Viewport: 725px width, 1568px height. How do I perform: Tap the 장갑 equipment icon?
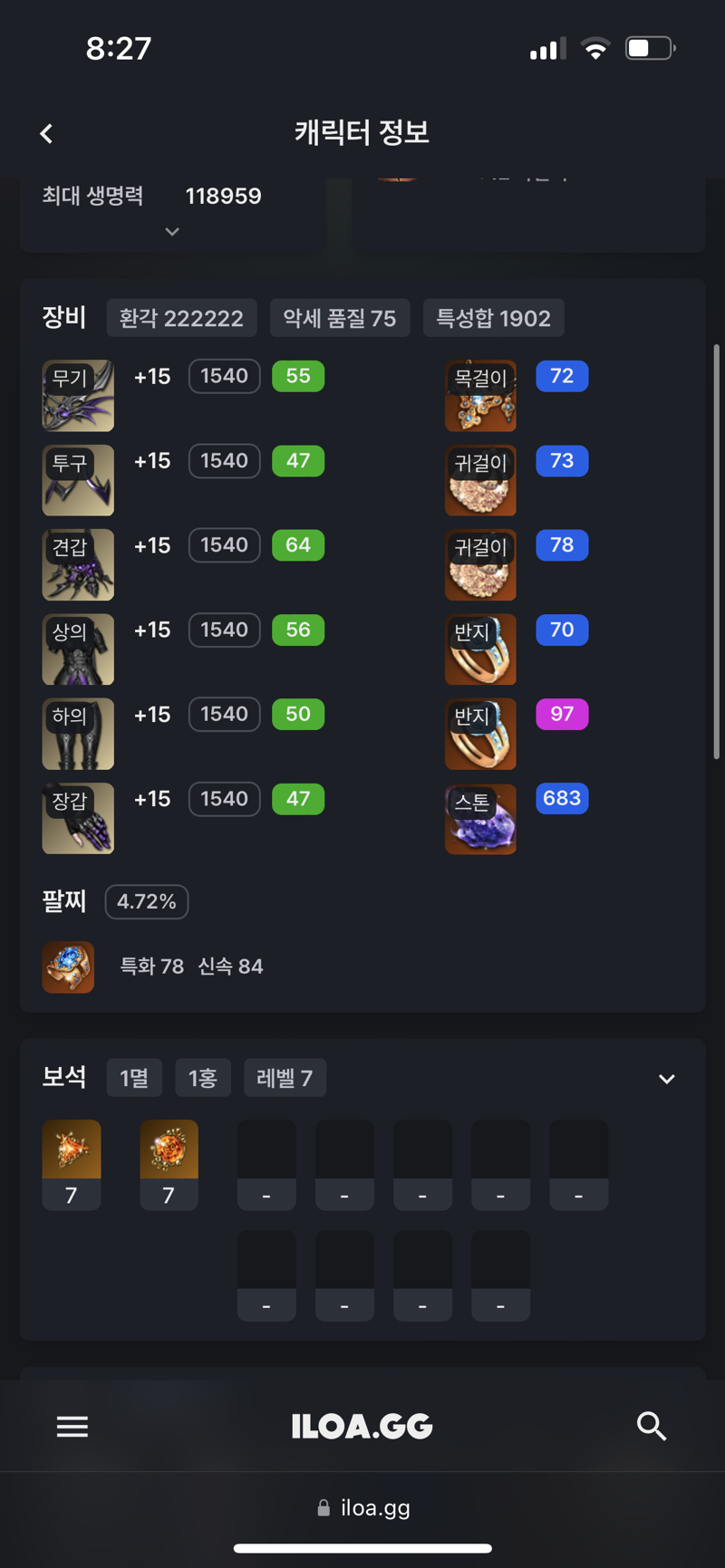78,819
